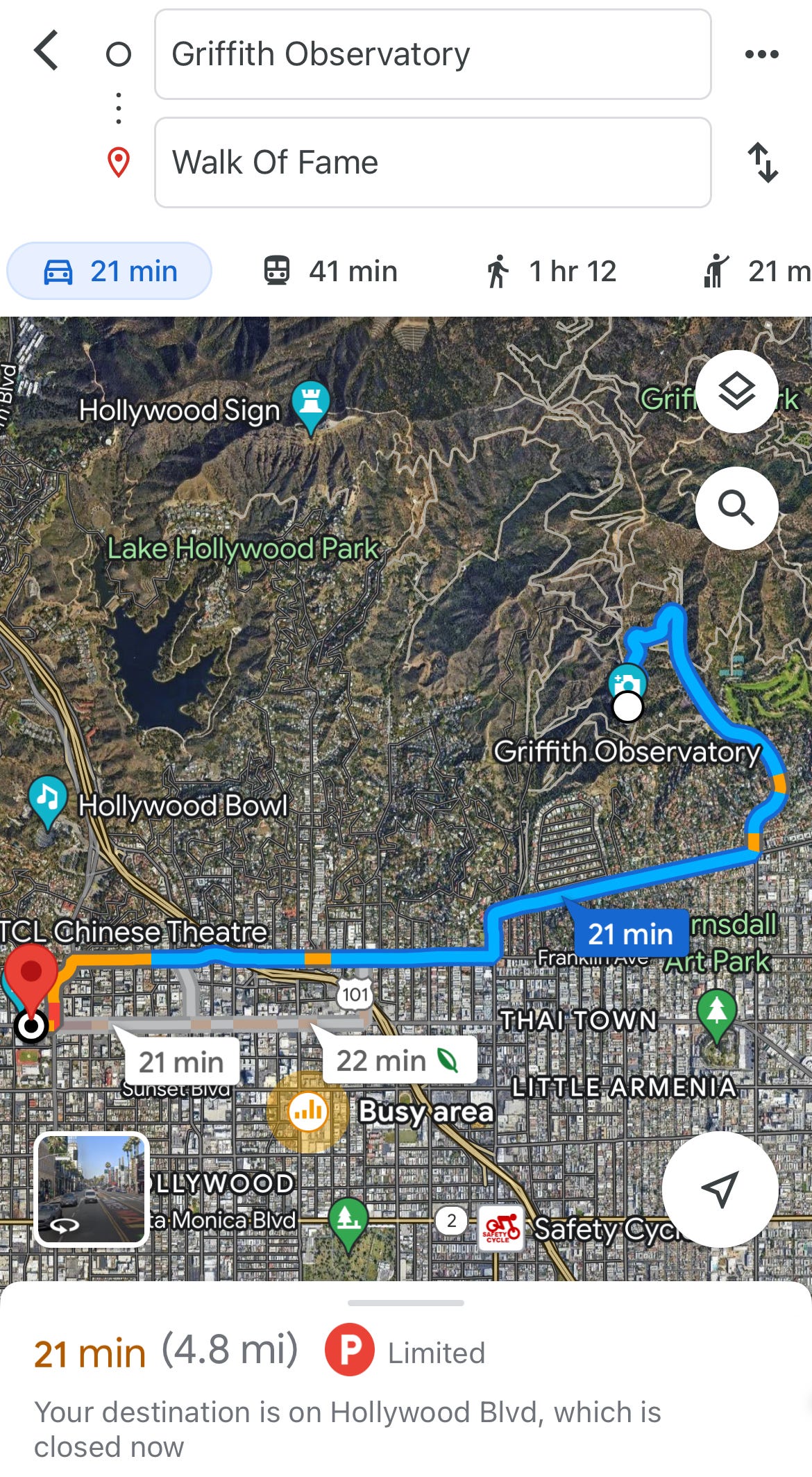Viewport: 812px width, 1477px height.
Task: Go back using the top-left arrow
Action: click(x=46, y=51)
